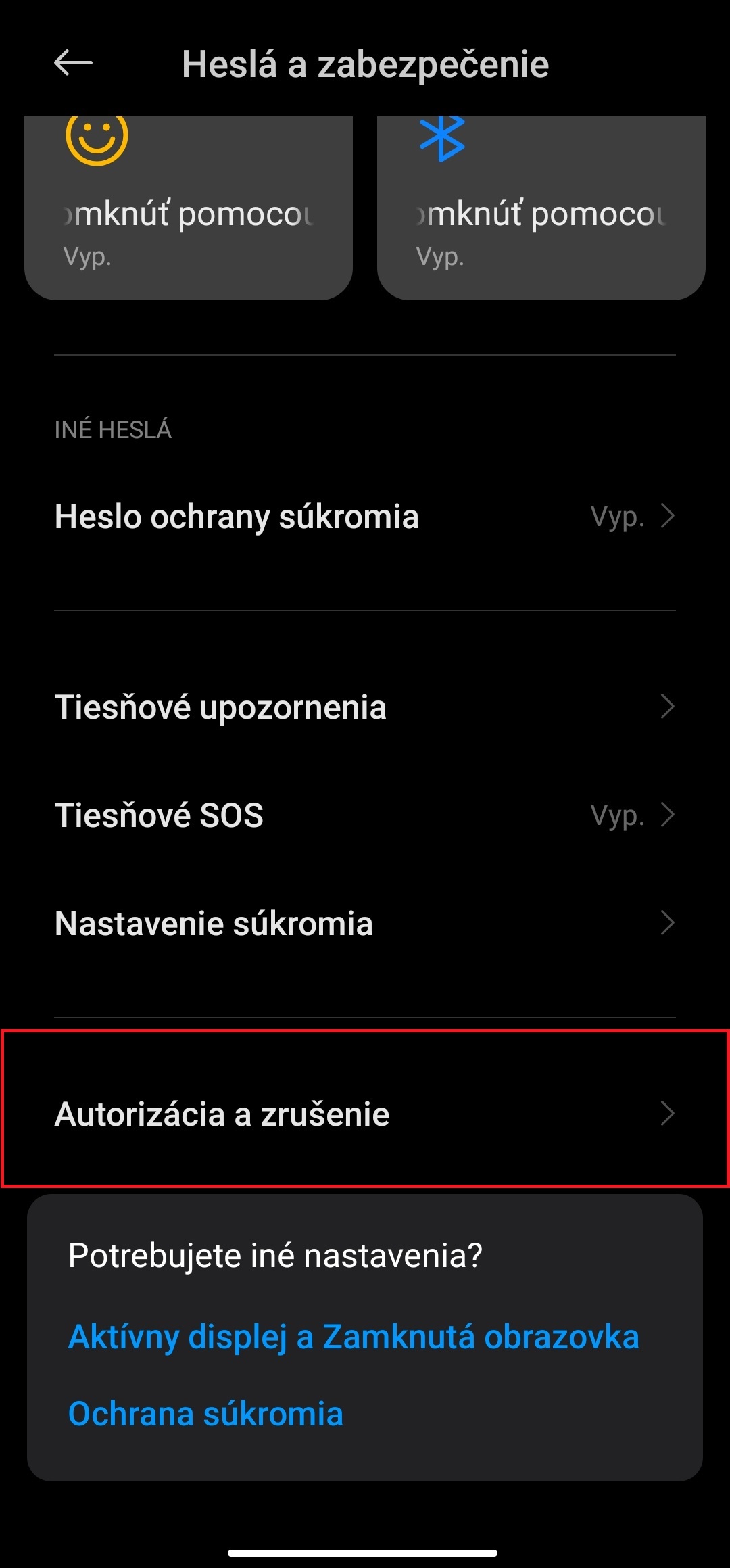The image size is (730, 1568).
Task: Open the face unlock card with smiley icon
Action: pos(189,208)
